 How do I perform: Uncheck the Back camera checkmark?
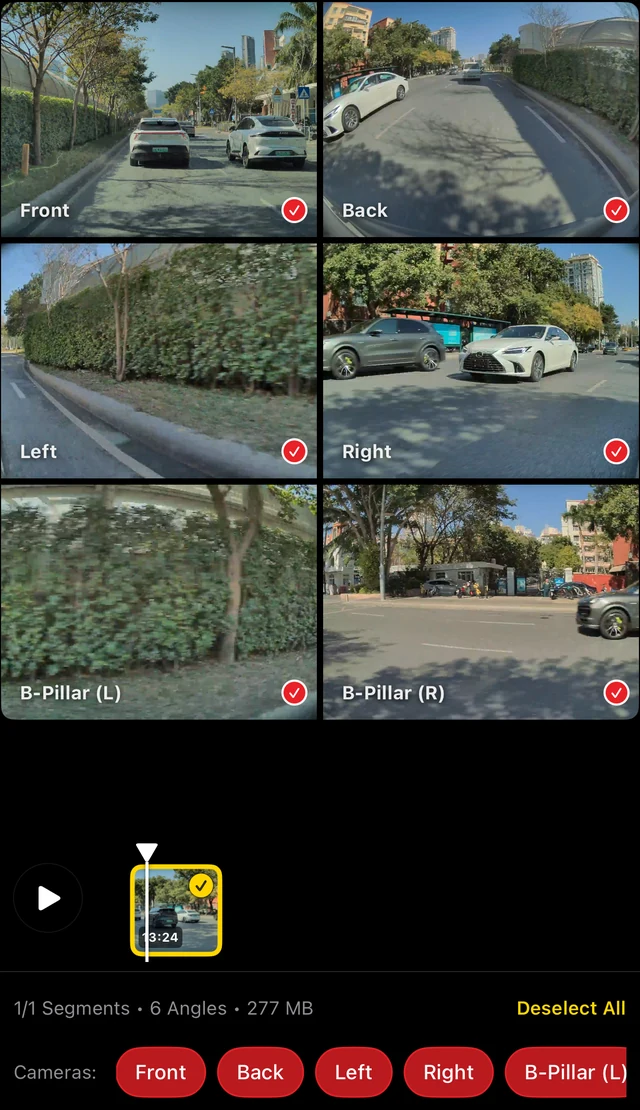pos(616,210)
